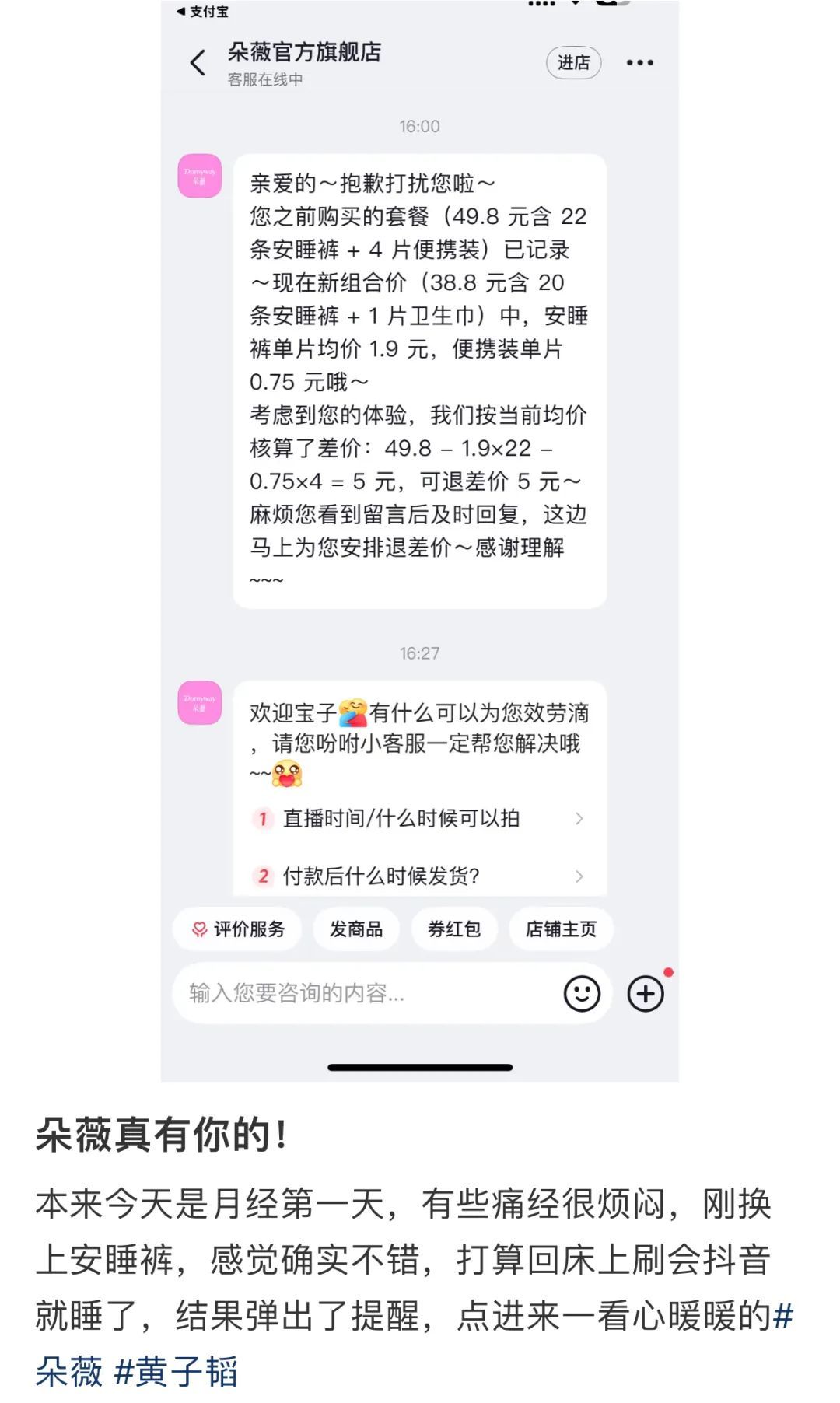Viewport: 840px width, 1403px height.
Task: Tap the 输入您要咨询的内容 message input field
Action: point(350,992)
